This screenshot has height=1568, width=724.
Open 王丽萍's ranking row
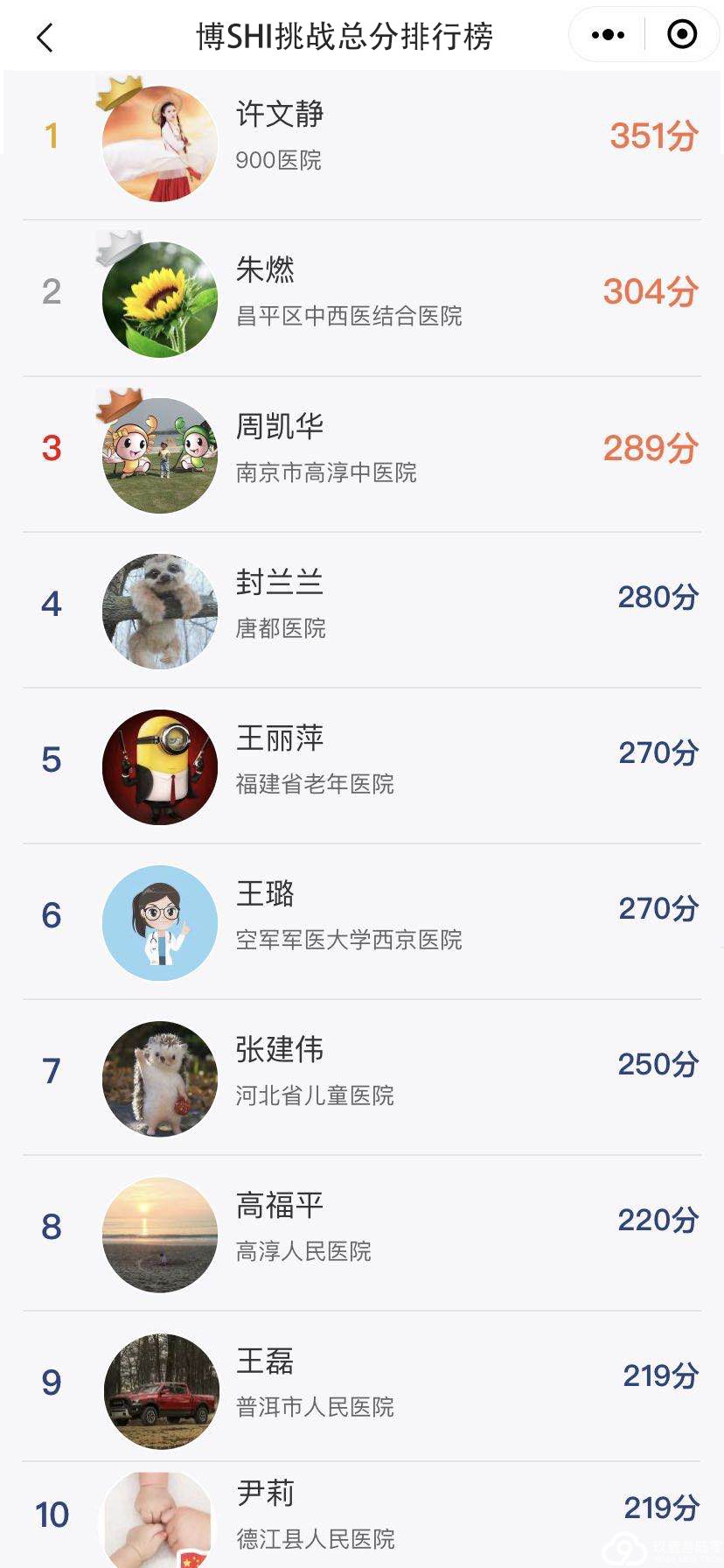[x=362, y=759]
